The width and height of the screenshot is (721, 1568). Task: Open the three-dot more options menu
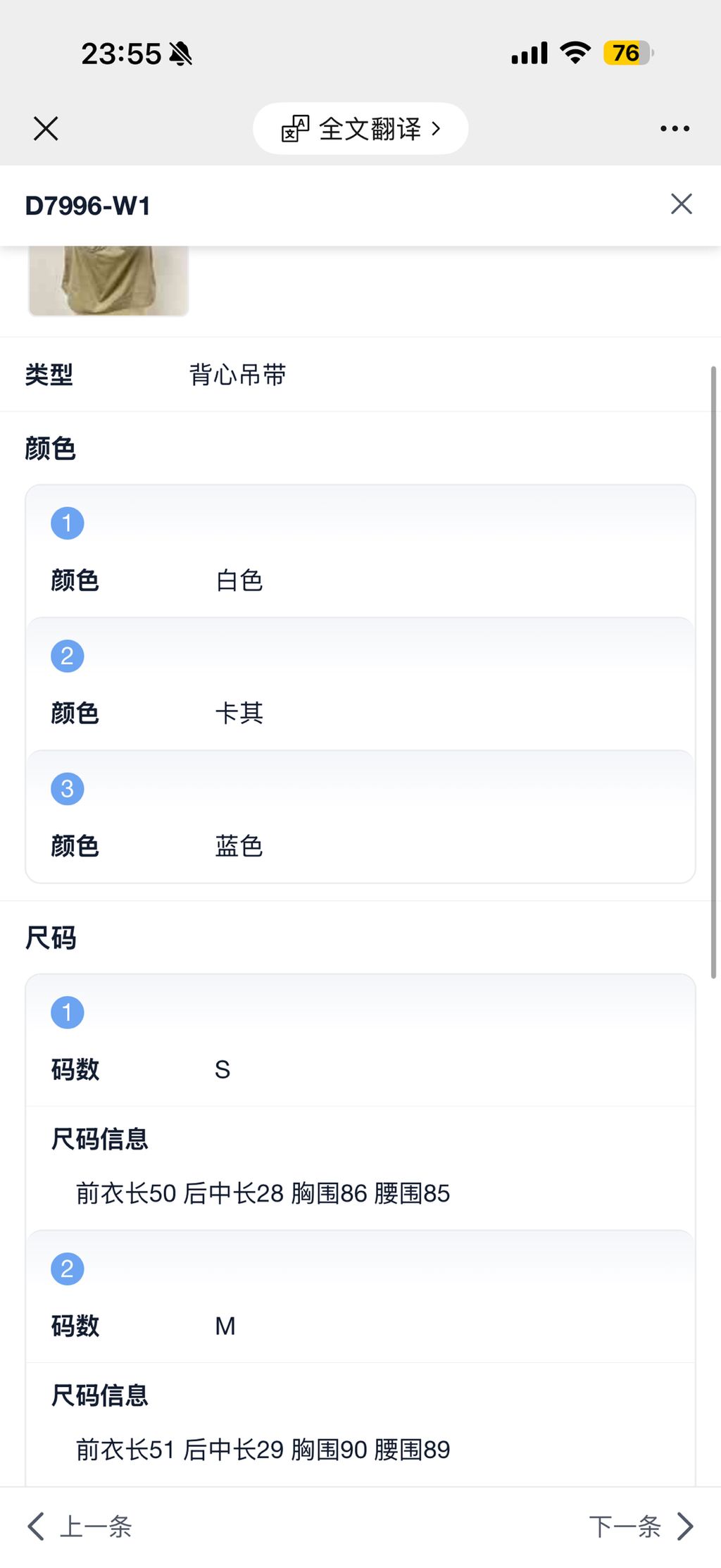coord(675,128)
